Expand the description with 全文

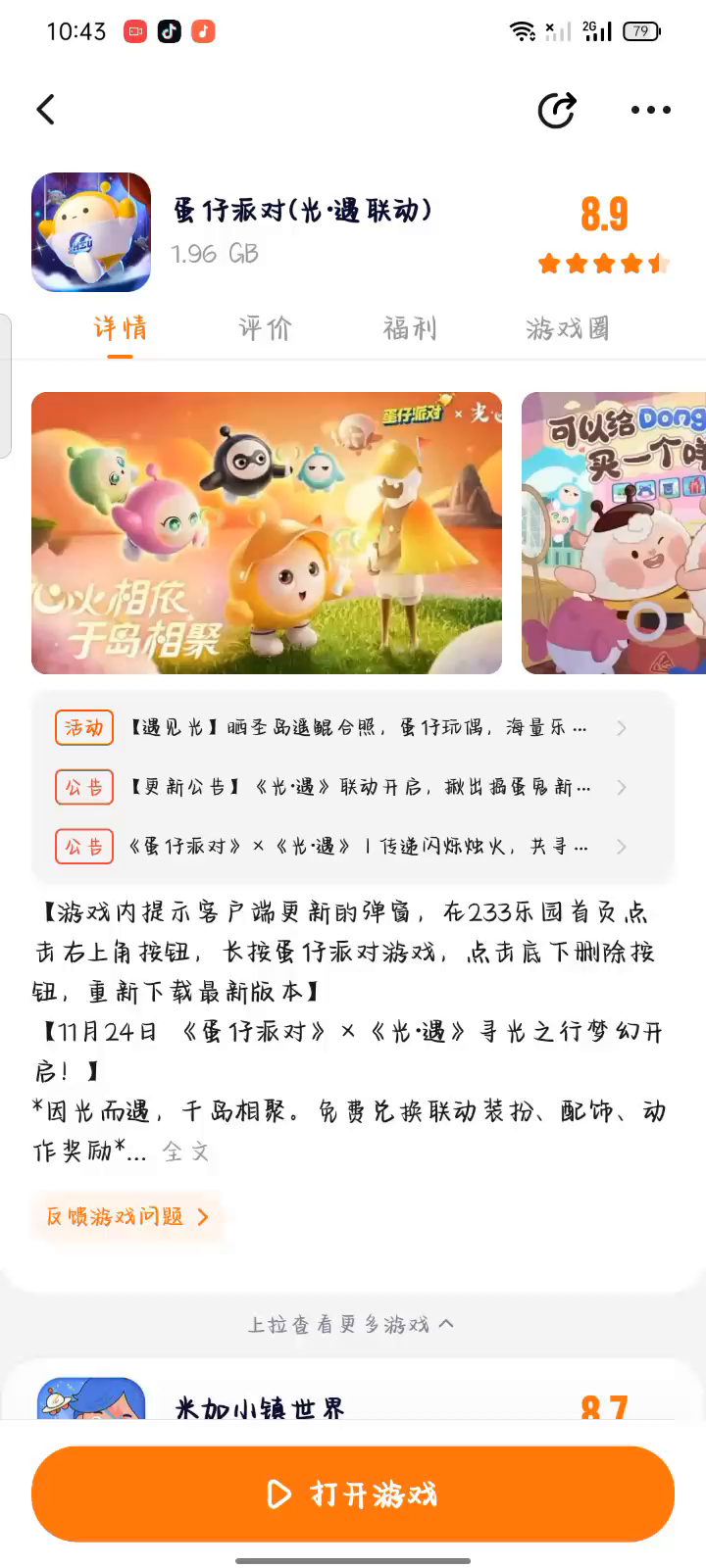tap(186, 1151)
